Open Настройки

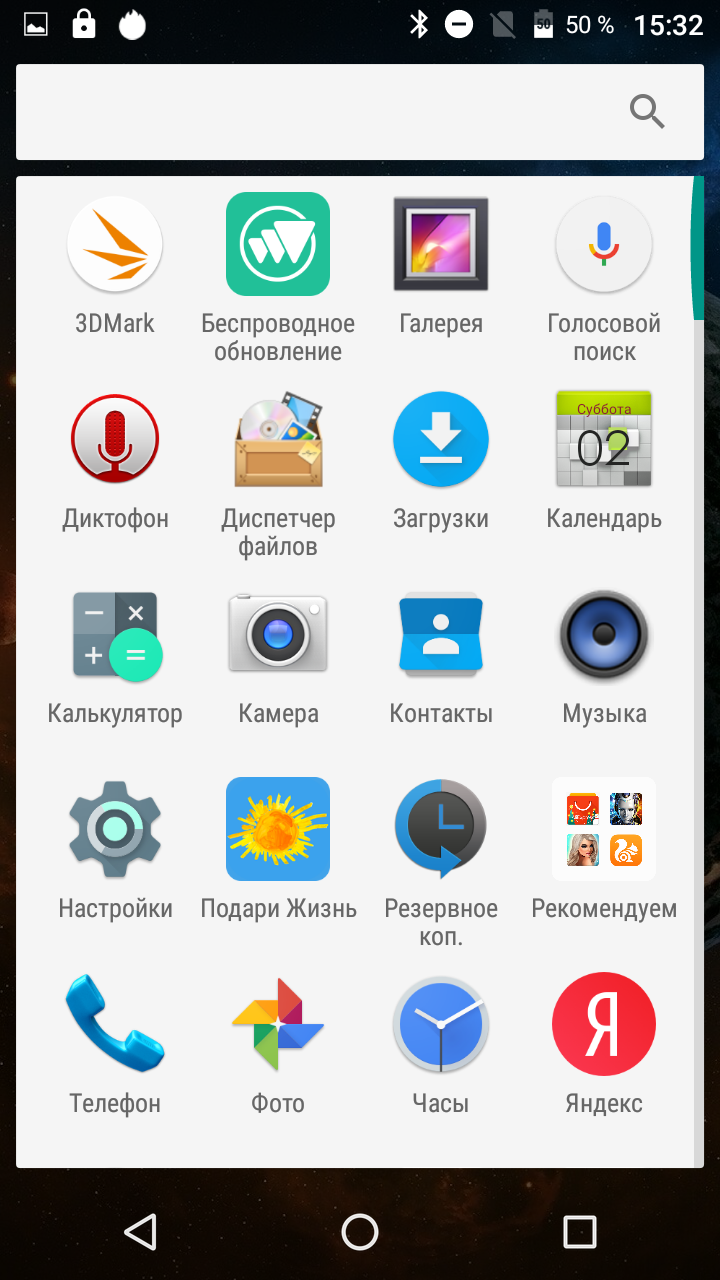pos(115,830)
